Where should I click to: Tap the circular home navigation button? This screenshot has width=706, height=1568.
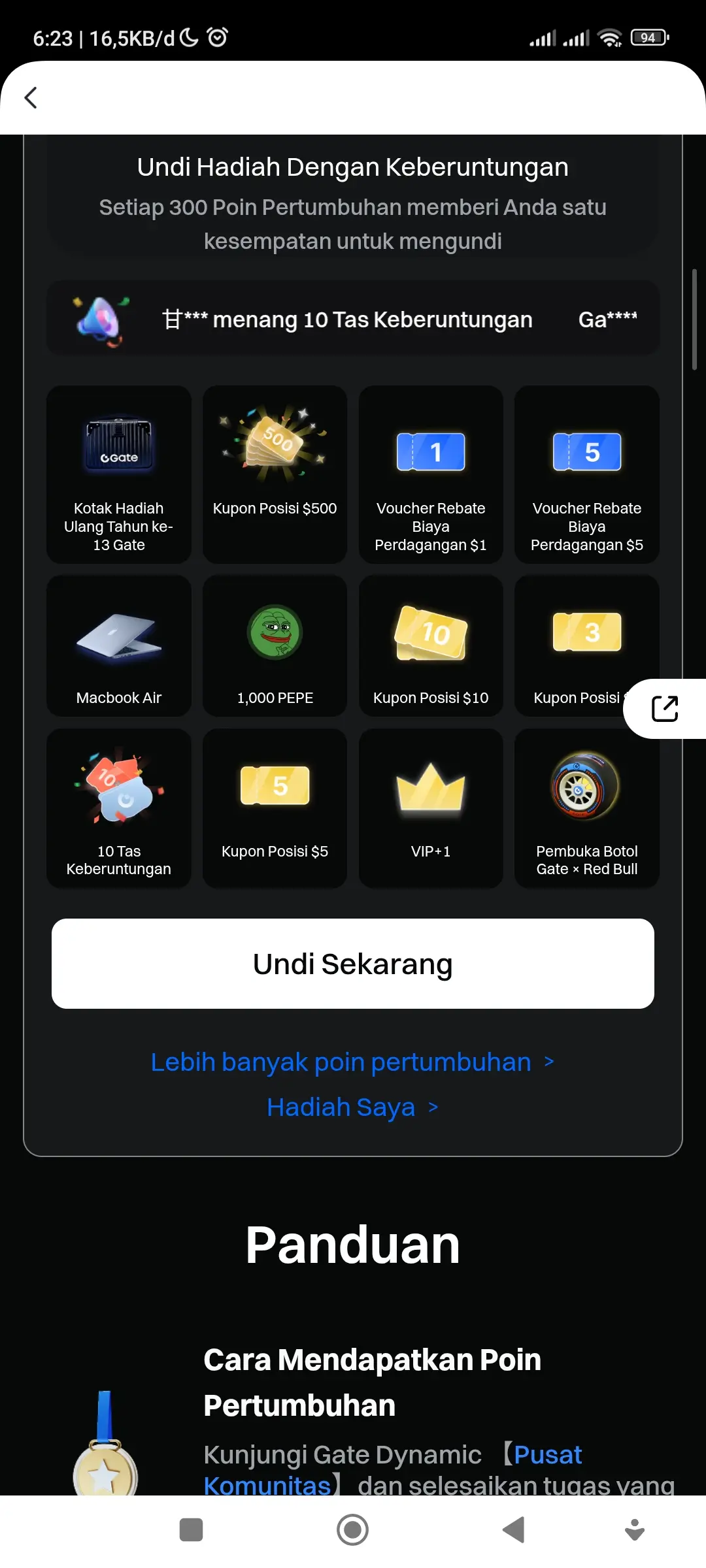[352, 1529]
